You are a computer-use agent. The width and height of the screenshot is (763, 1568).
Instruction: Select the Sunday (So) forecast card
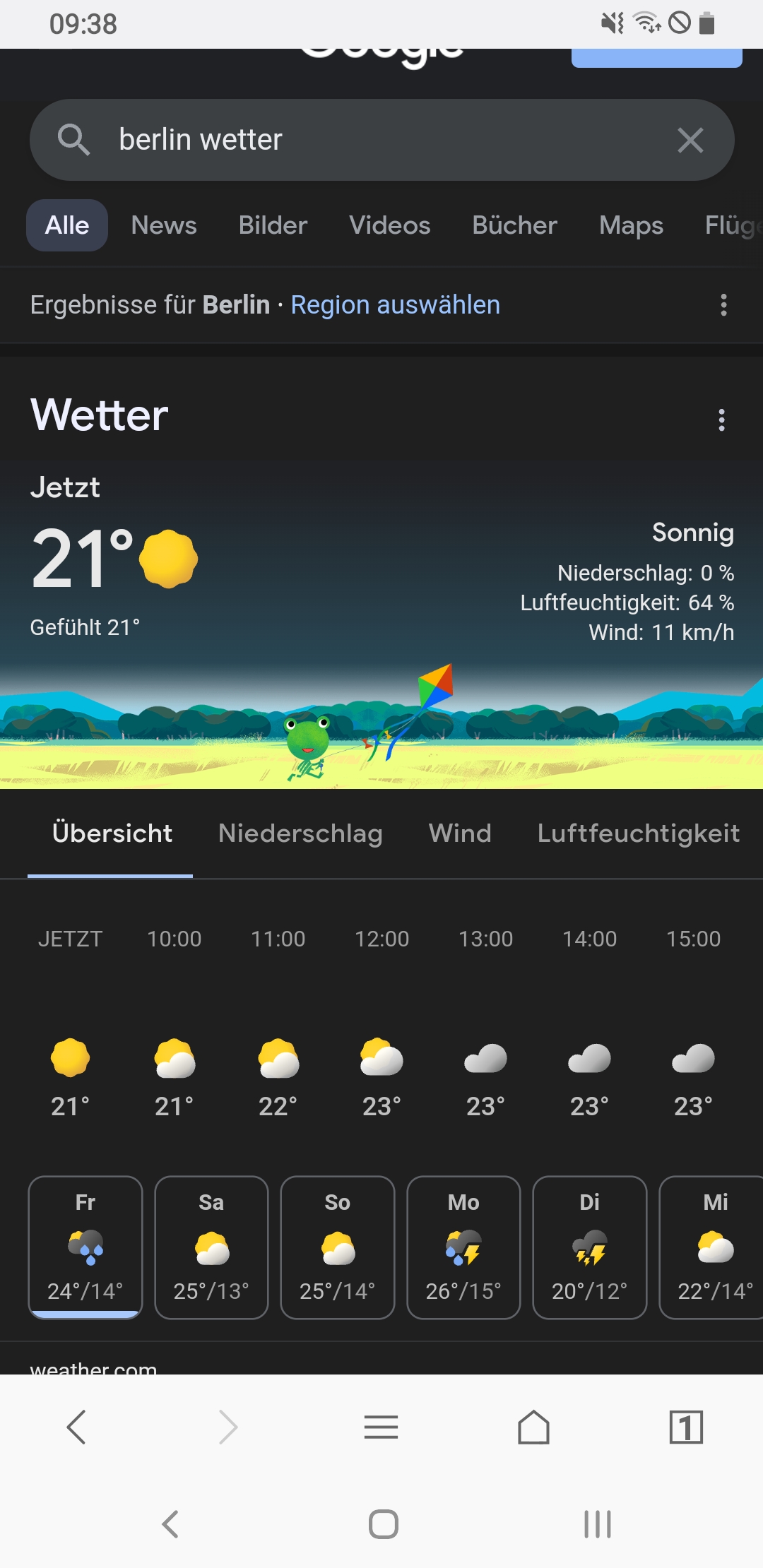[x=338, y=1247]
